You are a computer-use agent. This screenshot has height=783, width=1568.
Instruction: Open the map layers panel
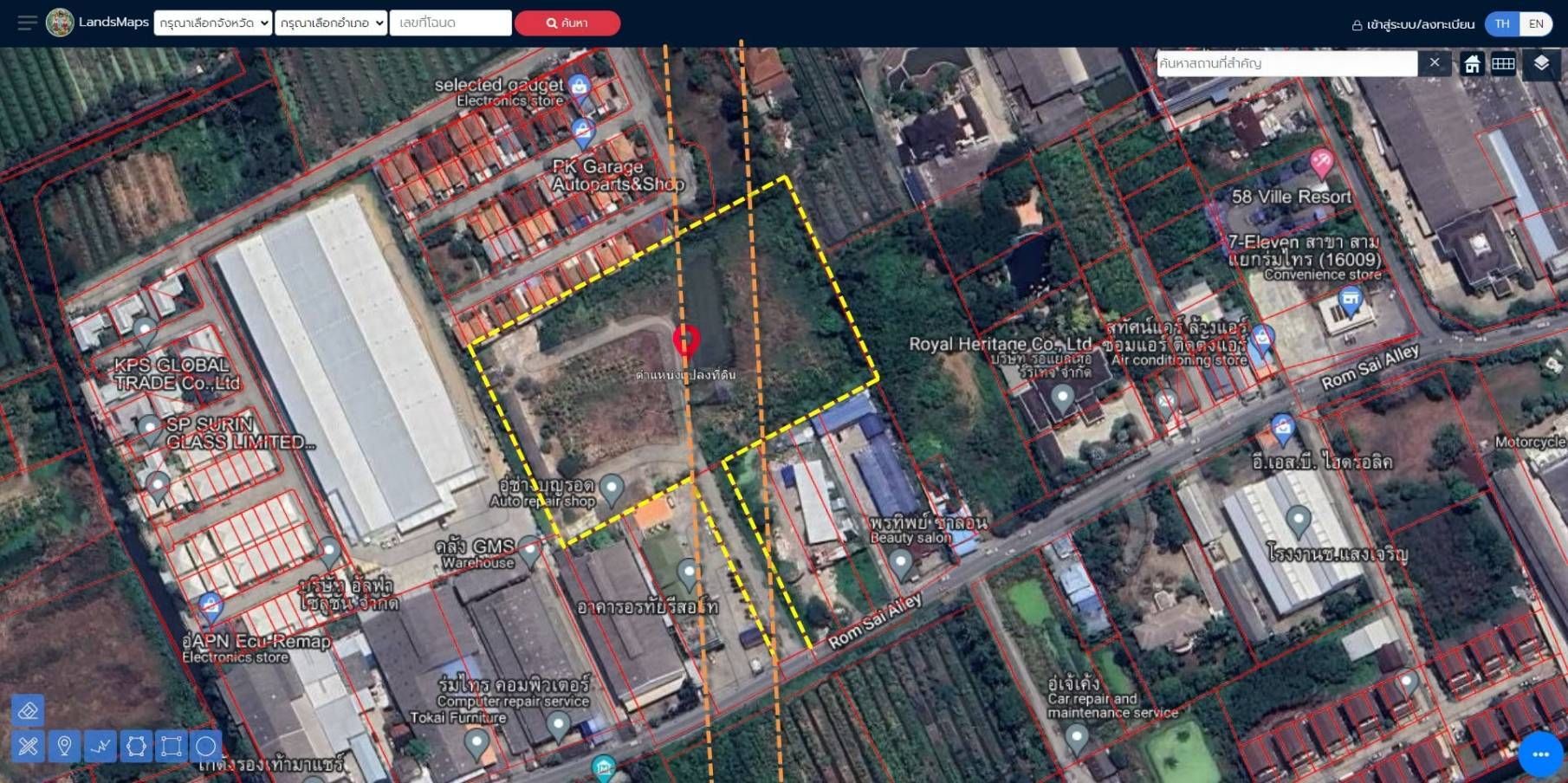[x=1541, y=64]
